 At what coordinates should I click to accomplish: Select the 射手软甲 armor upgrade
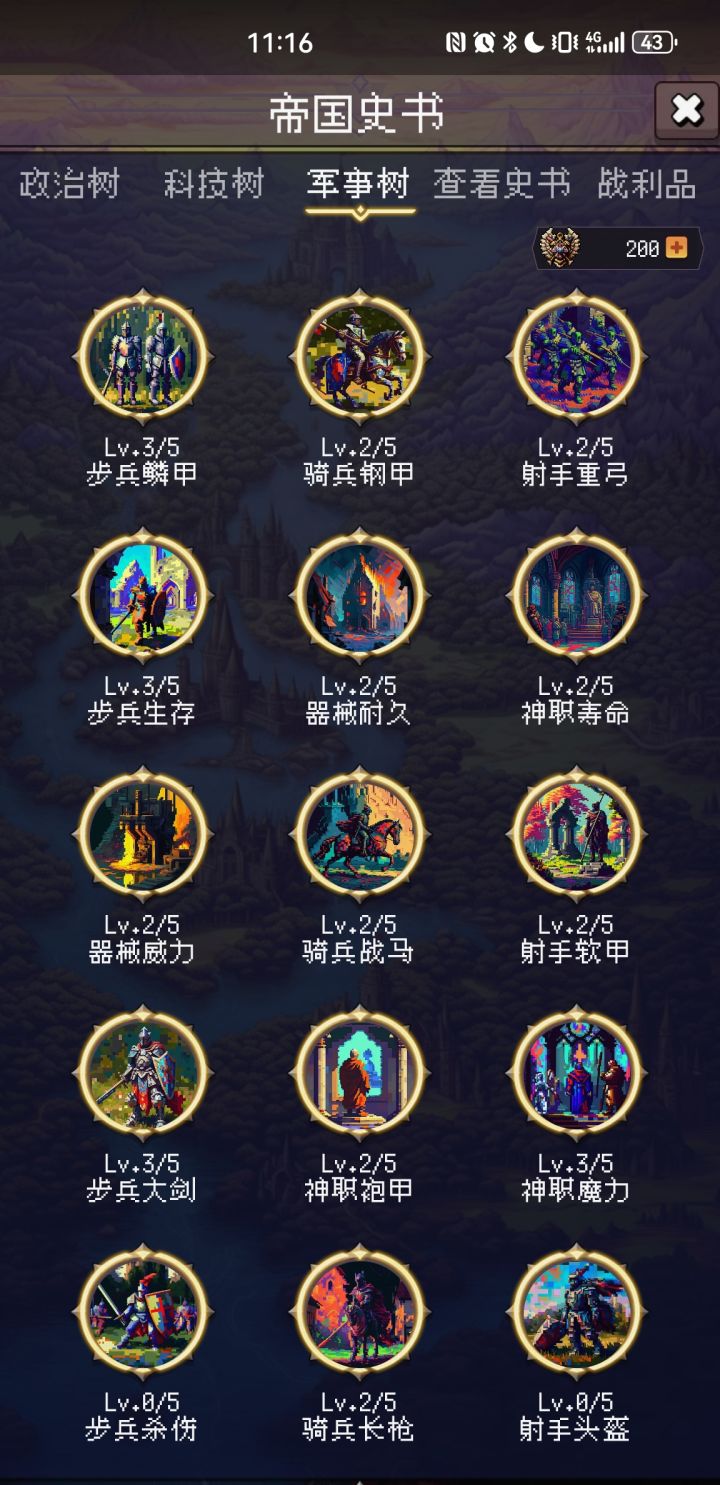tap(577, 840)
